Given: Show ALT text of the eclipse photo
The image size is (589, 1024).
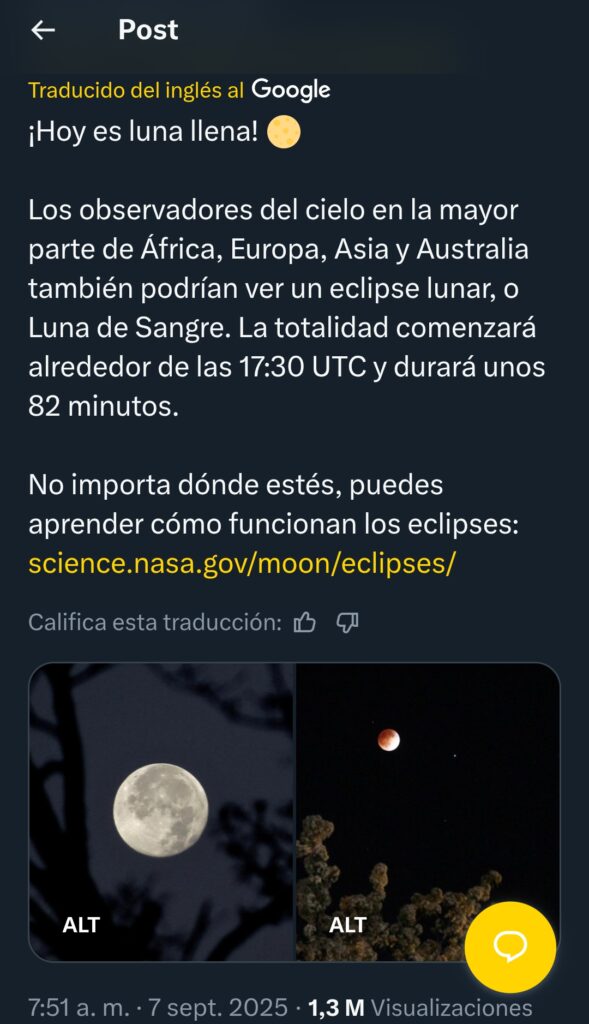Looking at the screenshot, I should [x=347, y=925].
